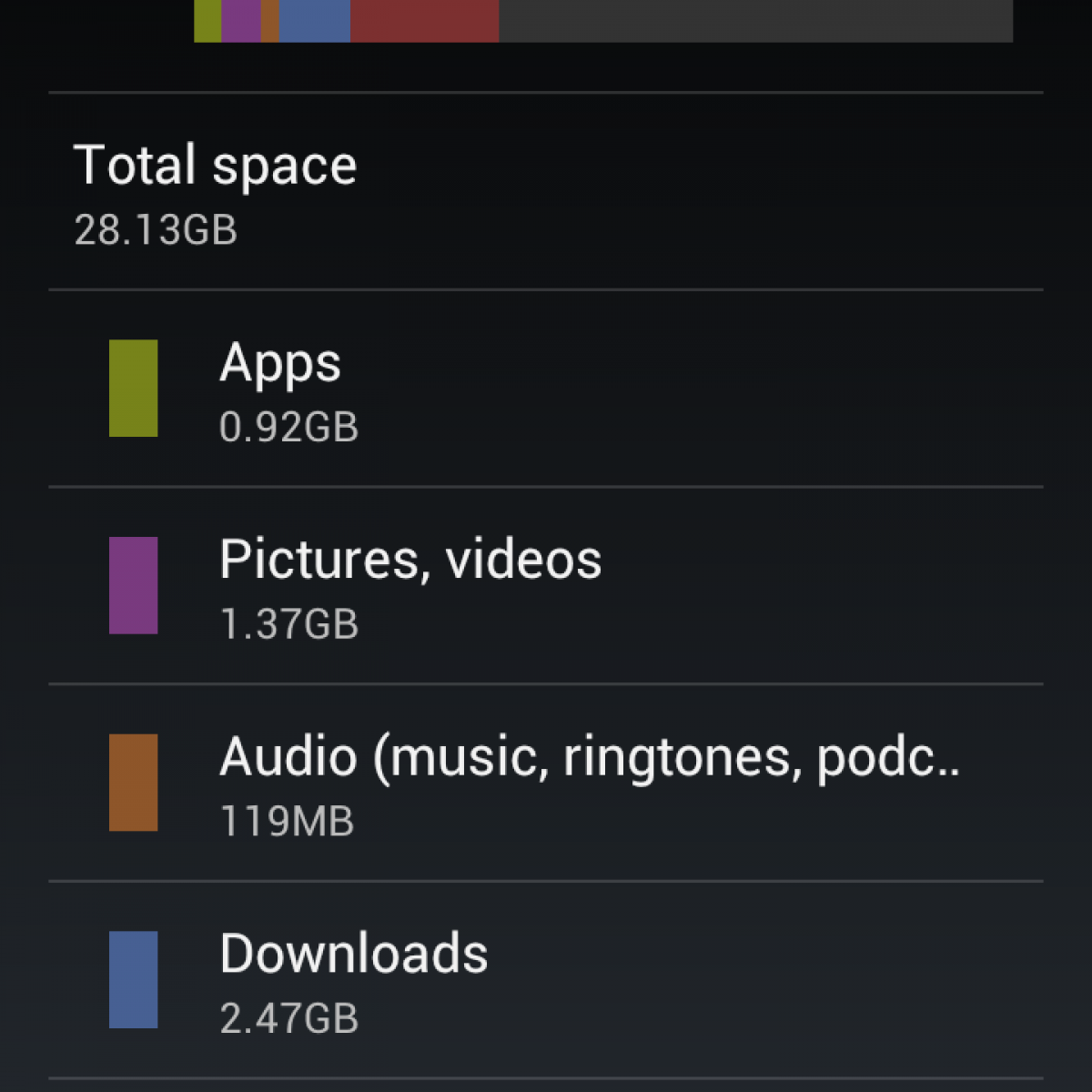This screenshot has width=1092, height=1092.
Task: View the Downloads storage entry
Action: pyautogui.click(x=546, y=980)
